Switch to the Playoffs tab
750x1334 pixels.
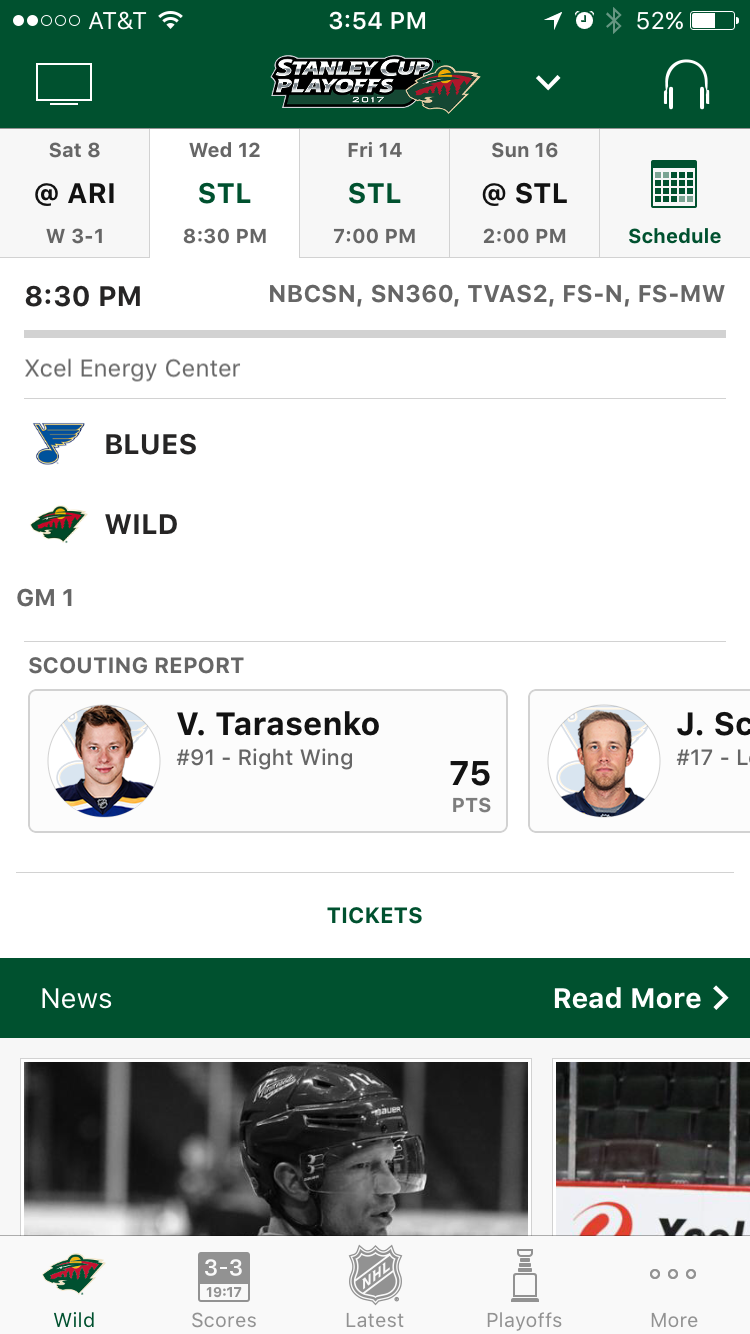pyautogui.click(x=524, y=1289)
